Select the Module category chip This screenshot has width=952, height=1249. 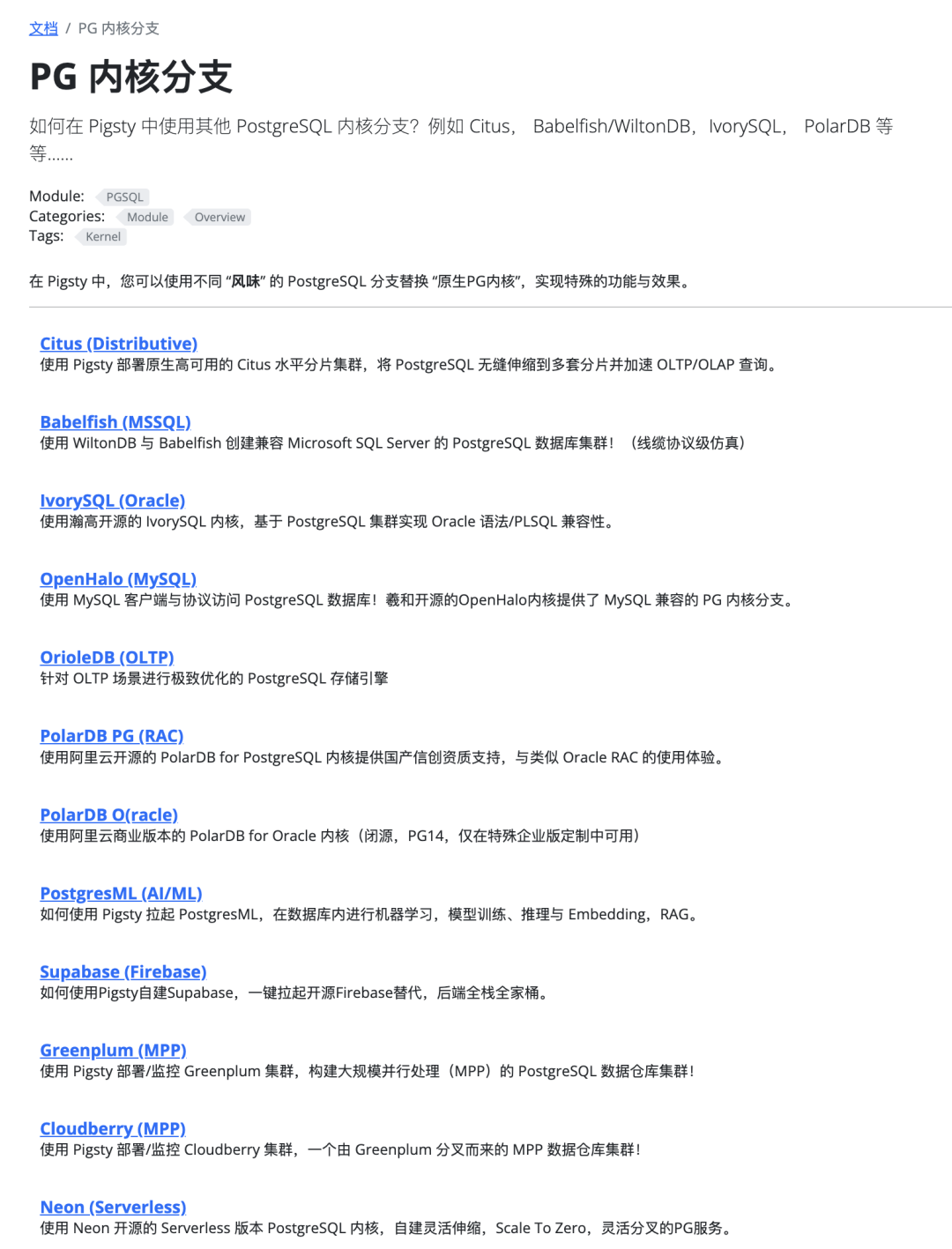147,217
